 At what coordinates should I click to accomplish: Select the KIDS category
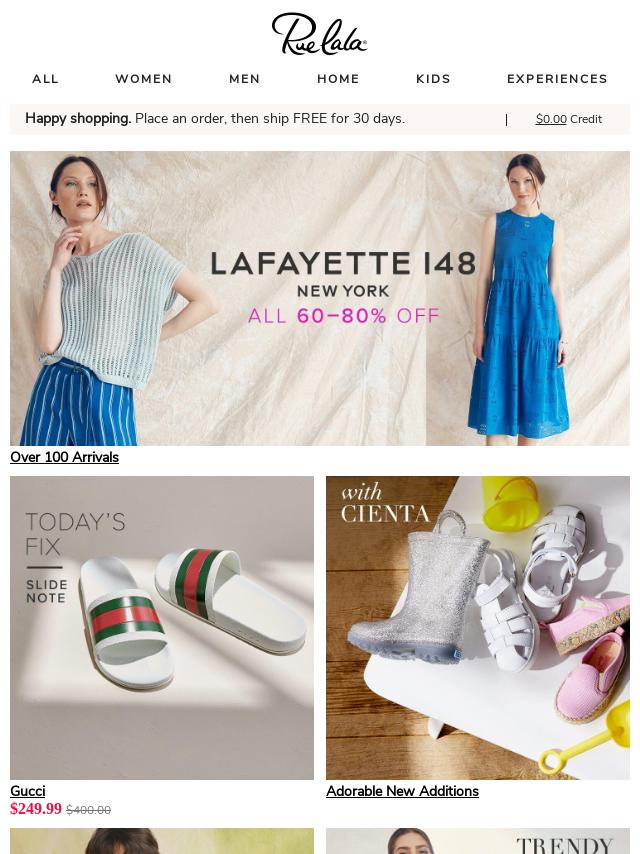coord(433,79)
